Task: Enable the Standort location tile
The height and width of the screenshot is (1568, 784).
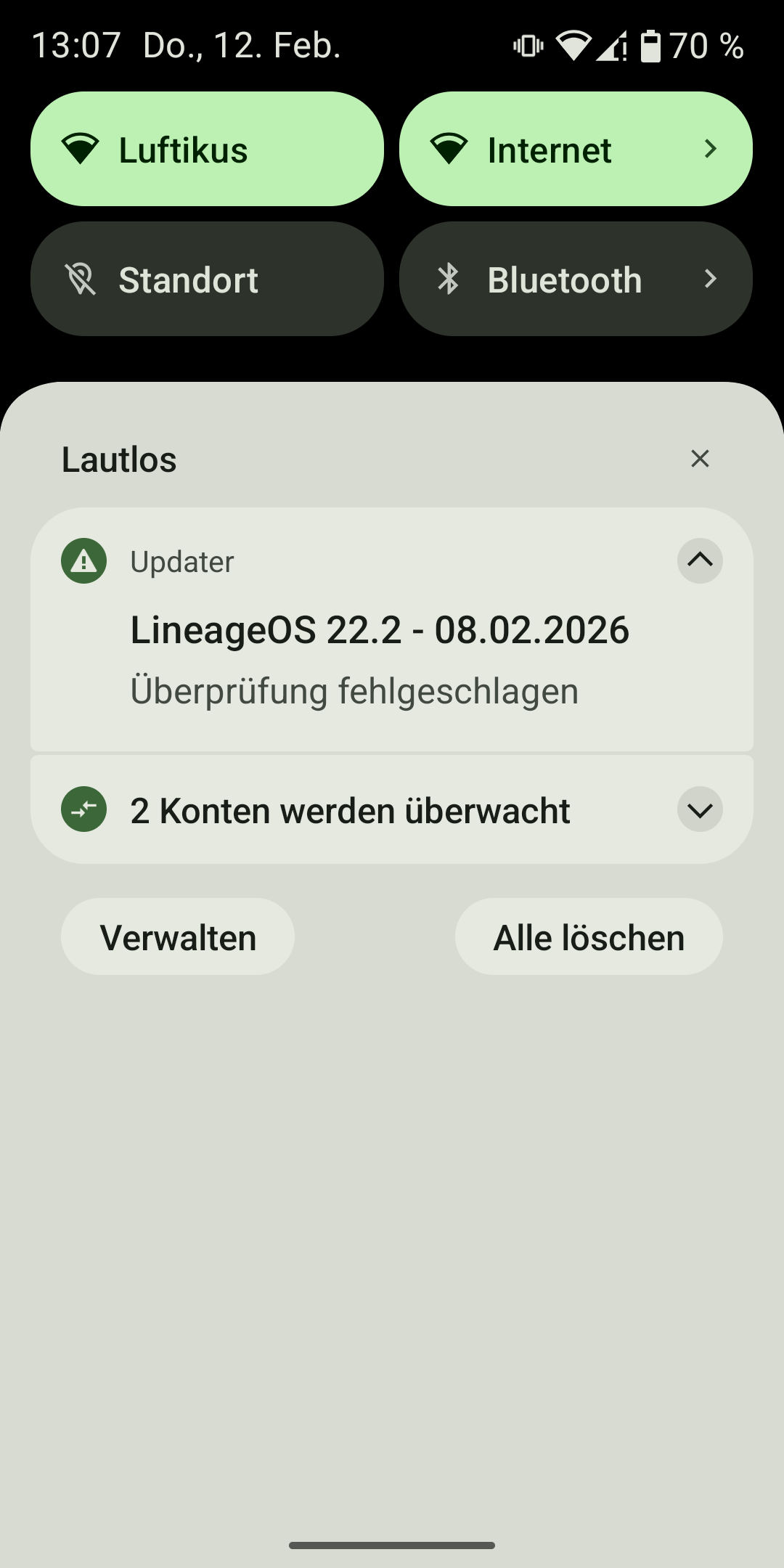Action: [207, 279]
